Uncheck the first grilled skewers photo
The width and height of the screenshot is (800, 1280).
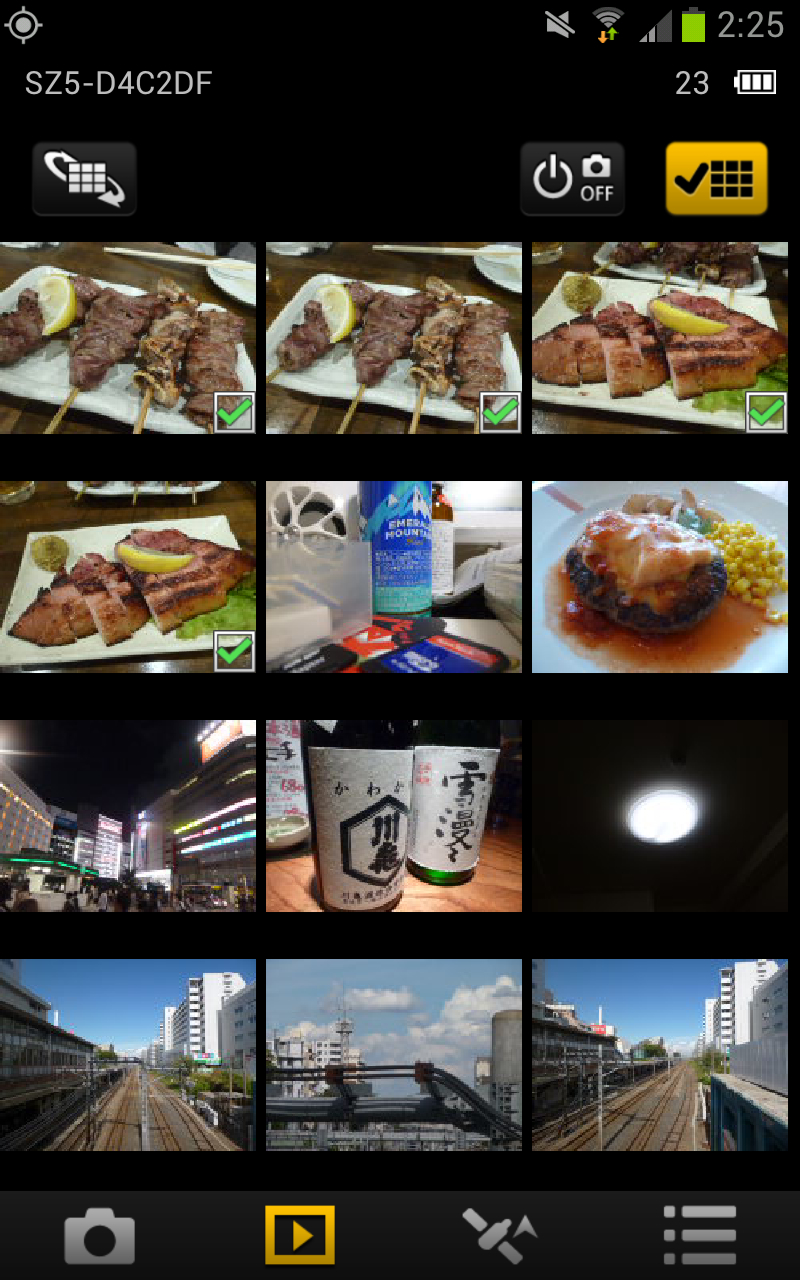234,410
